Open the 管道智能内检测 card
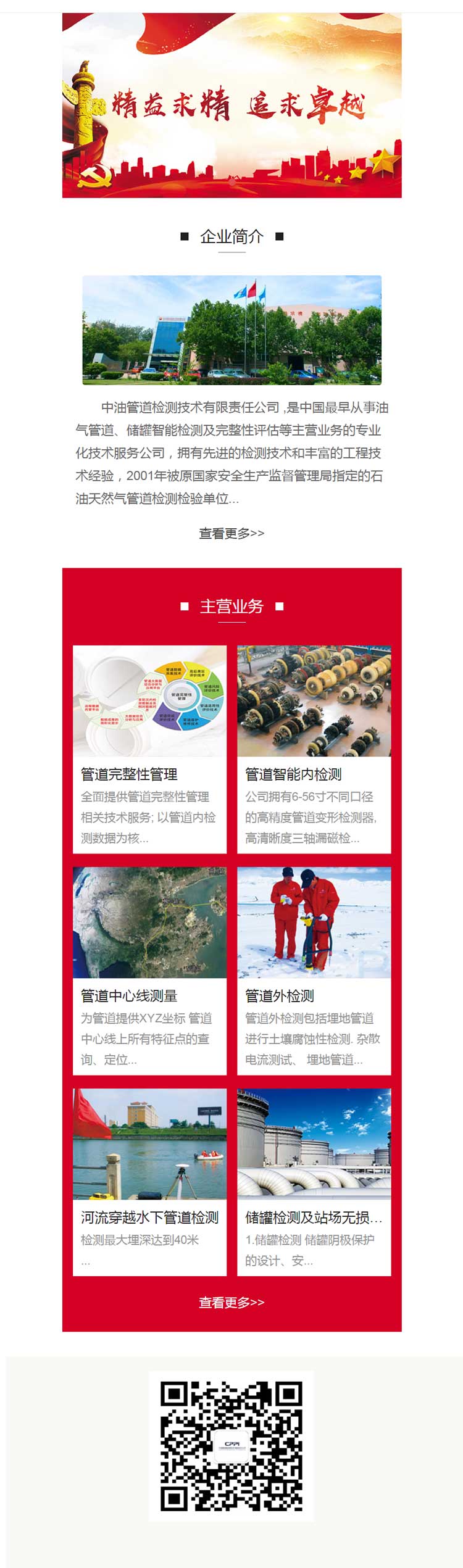This screenshot has width=463, height=1568. pos(314,749)
